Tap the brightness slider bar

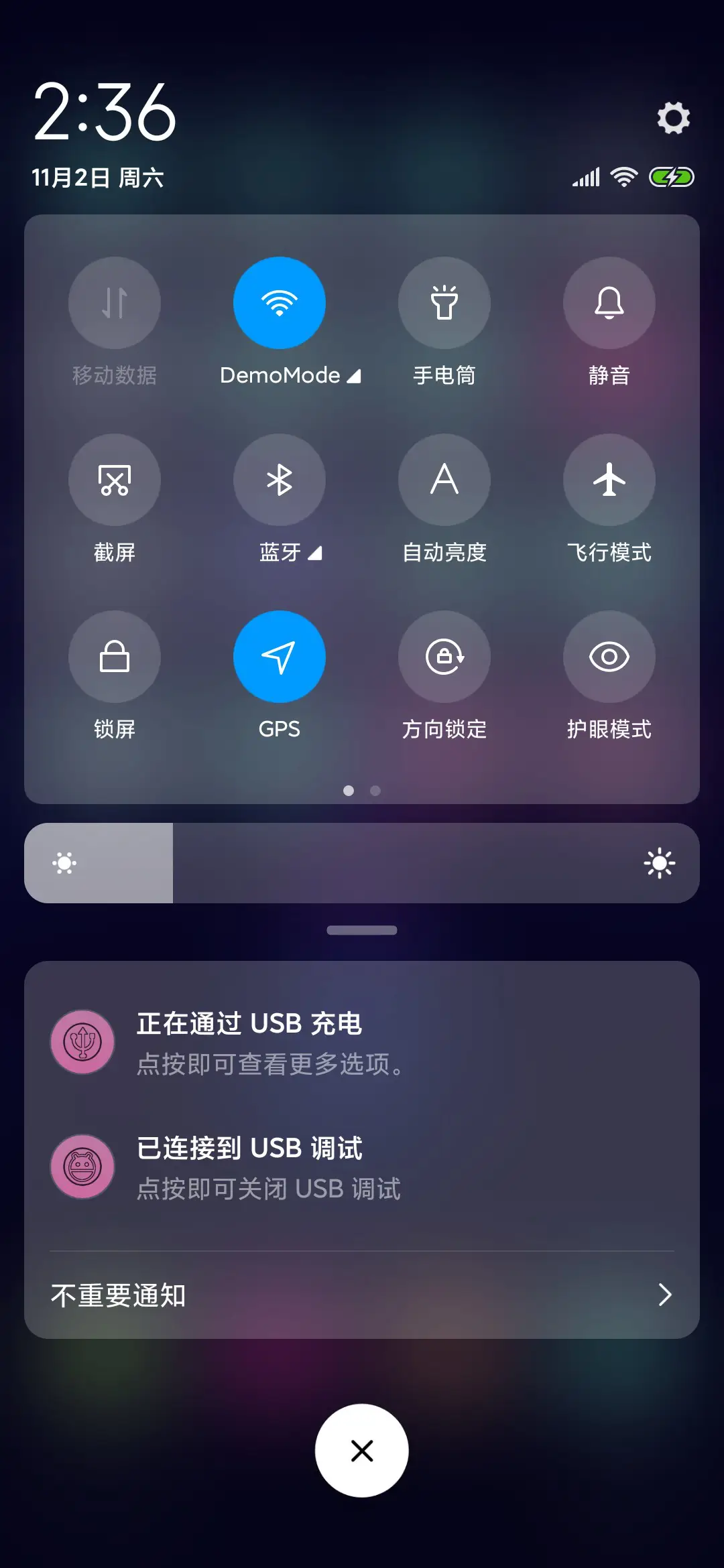[362, 863]
